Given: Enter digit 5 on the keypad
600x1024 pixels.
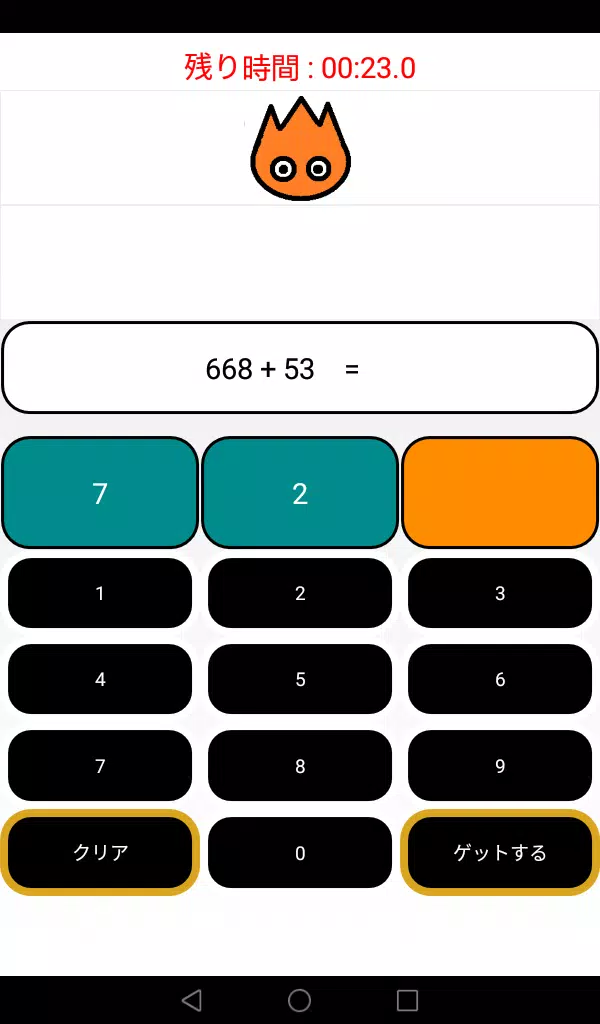Looking at the screenshot, I should pos(300,679).
